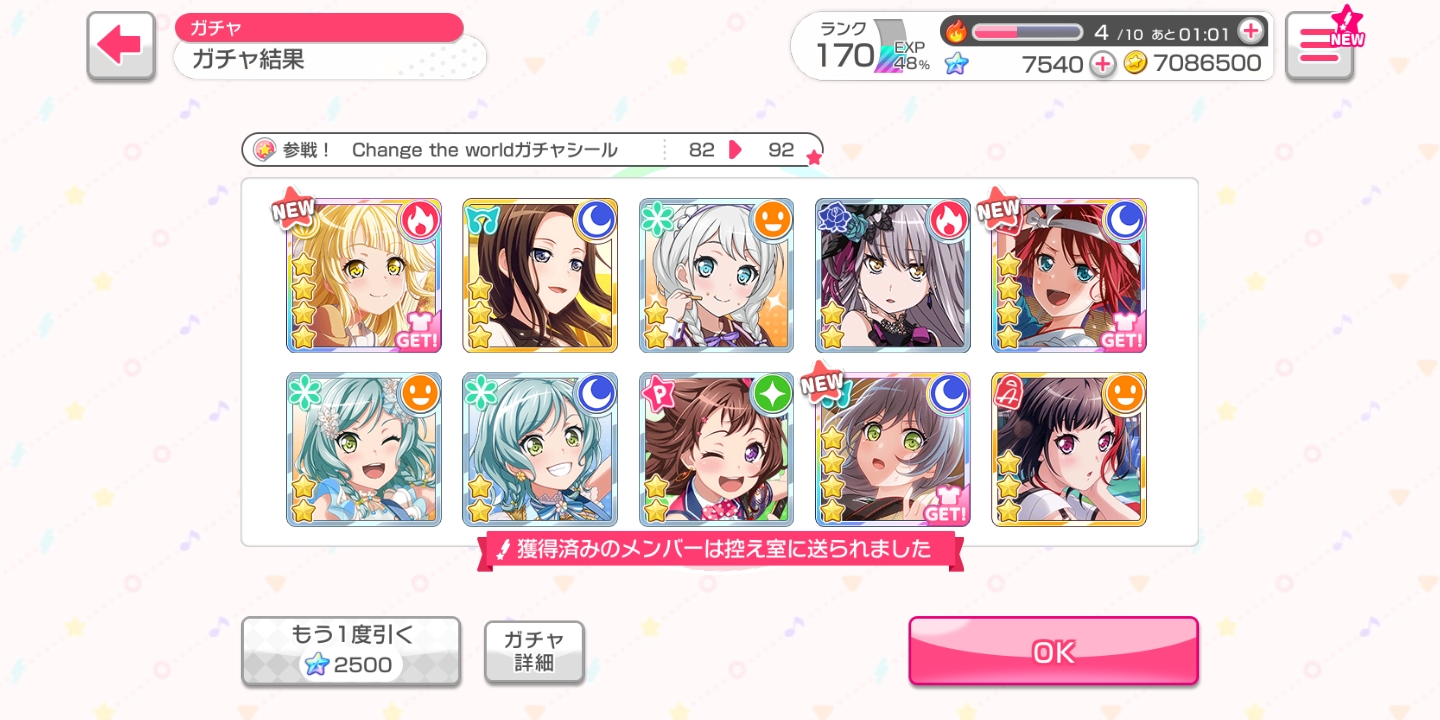View the white-braided-hair two-star card

tap(716, 275)
